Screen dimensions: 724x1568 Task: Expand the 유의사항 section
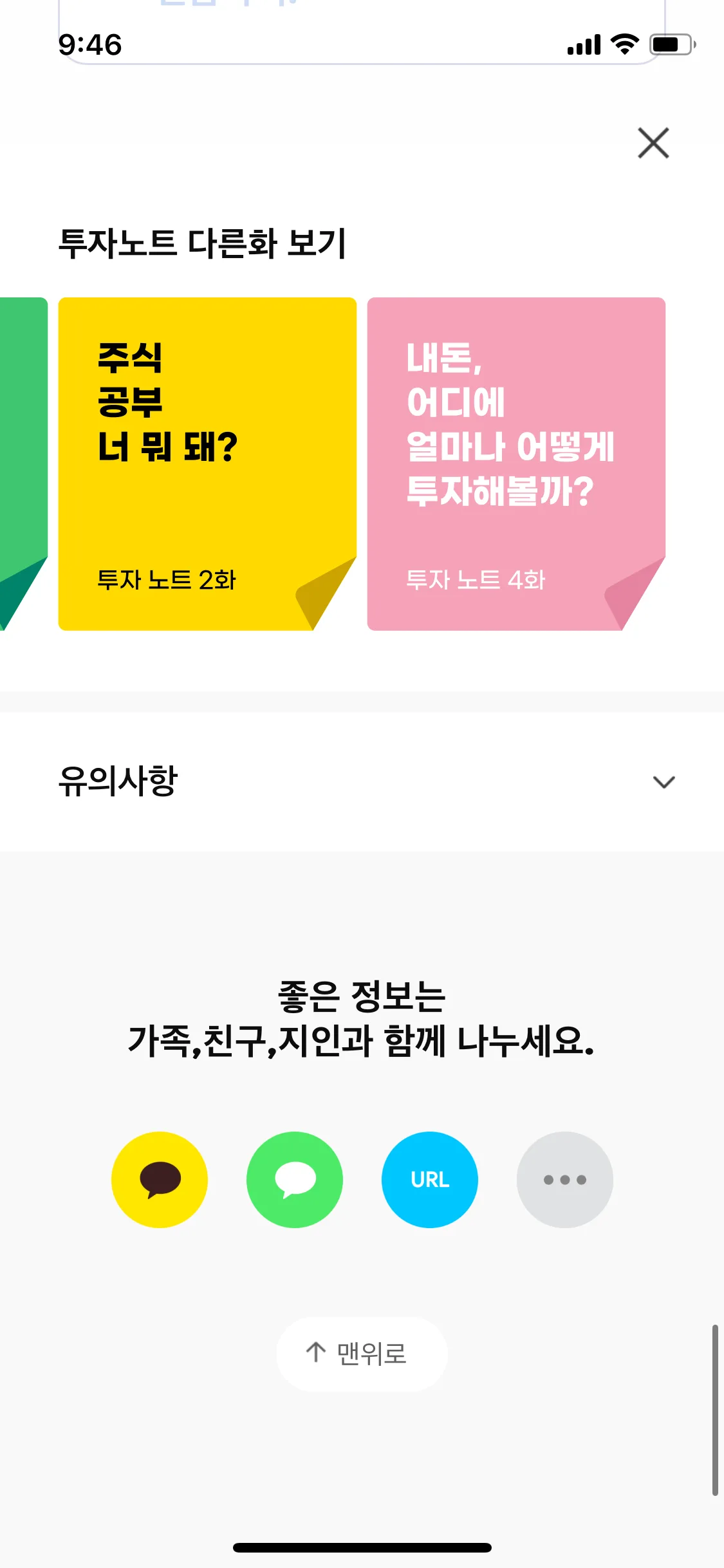coord(664,781)
